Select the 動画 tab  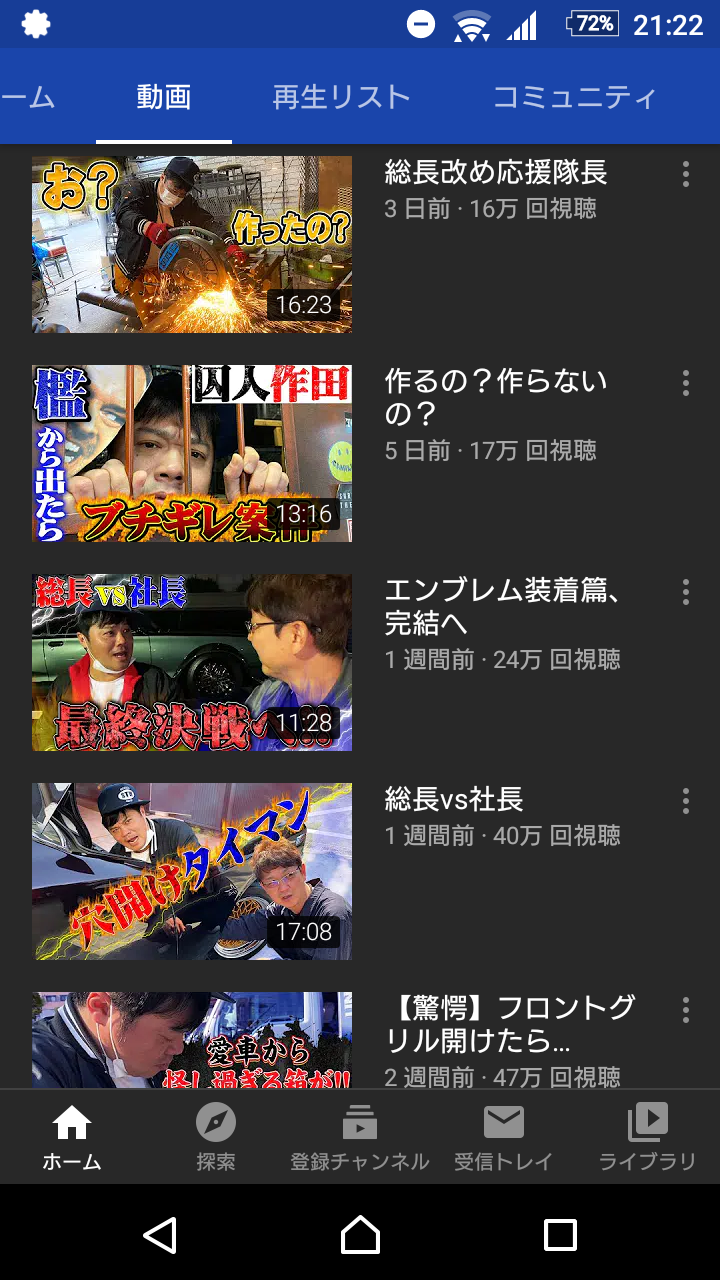(x=164, y=97)
